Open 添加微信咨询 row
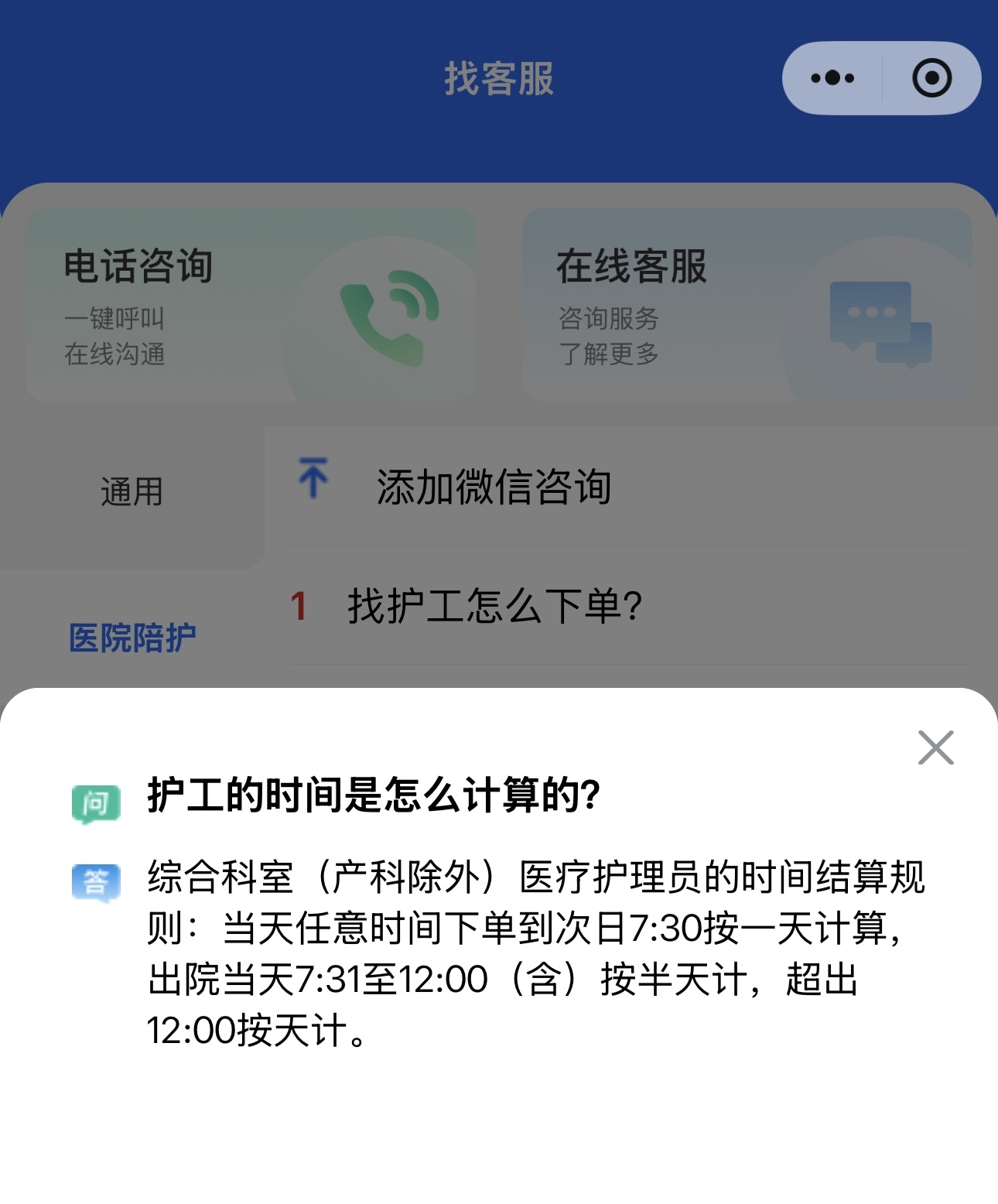The width and height of the screenshot is (998, 1204). click(494, 487)
